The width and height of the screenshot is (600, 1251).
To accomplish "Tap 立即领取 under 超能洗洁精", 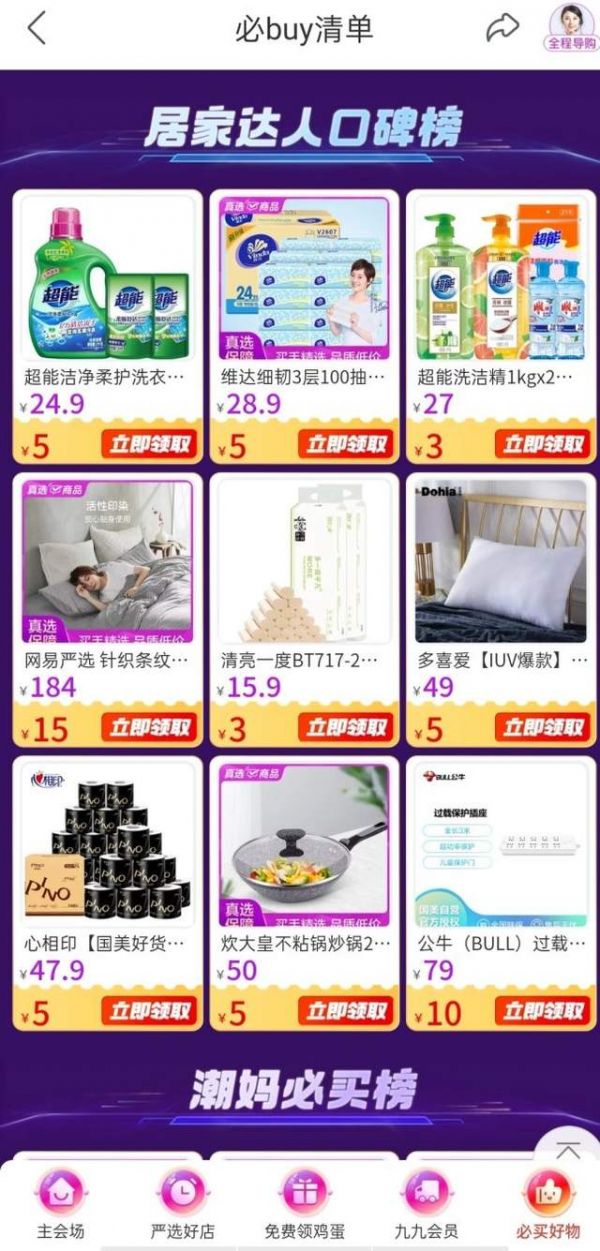I will [x=542, y=444].
